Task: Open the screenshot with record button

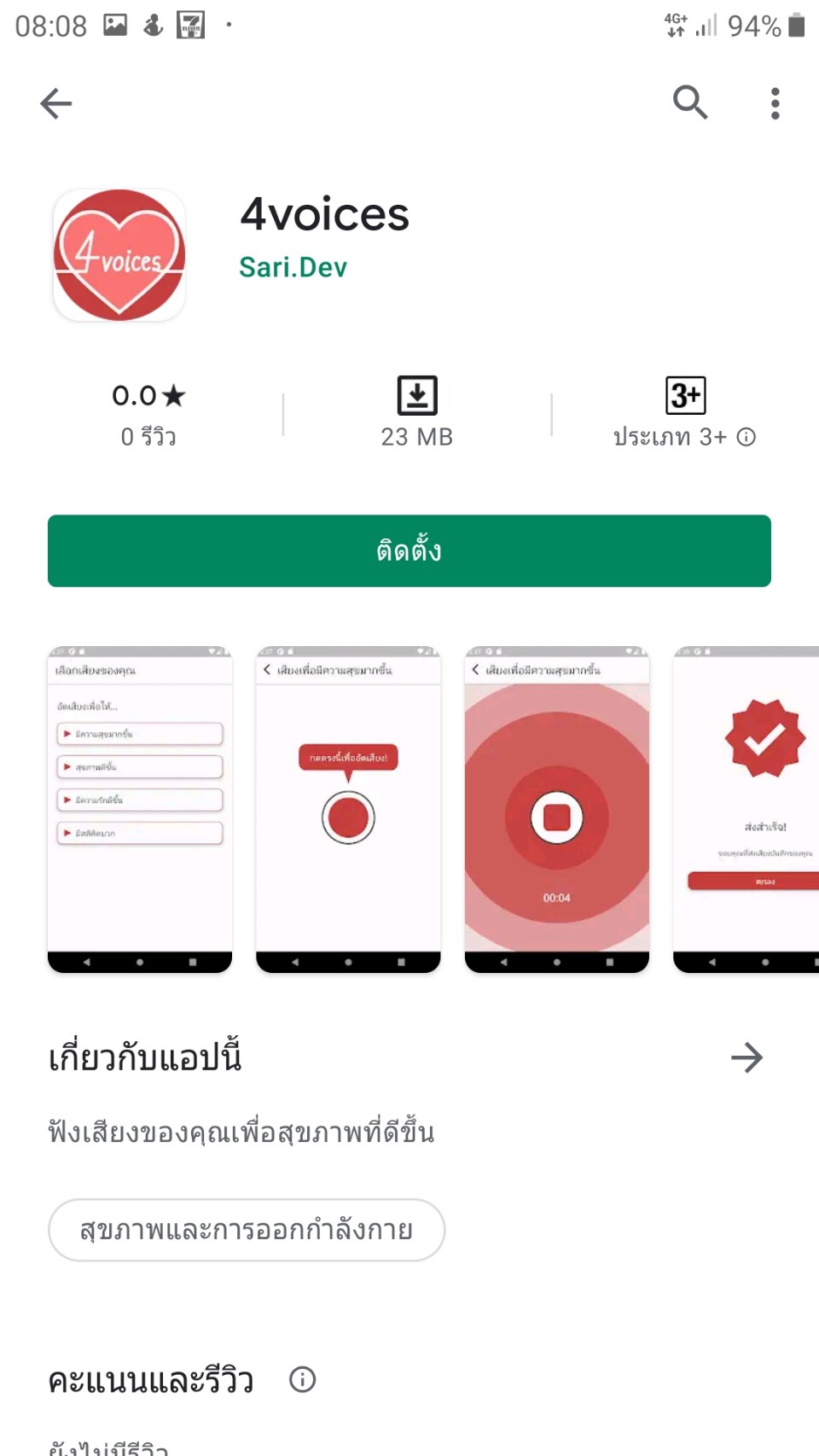Action: 348,808
